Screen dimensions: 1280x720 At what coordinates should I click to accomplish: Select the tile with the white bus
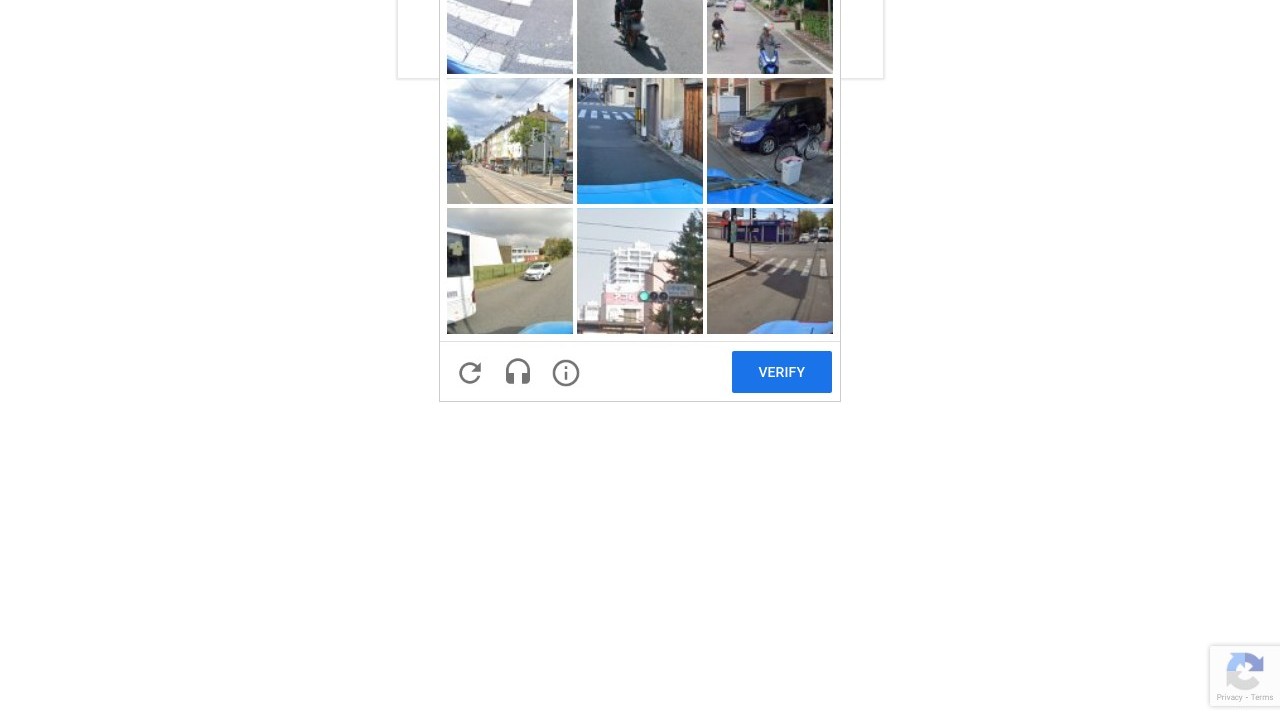tap(510, 271)
